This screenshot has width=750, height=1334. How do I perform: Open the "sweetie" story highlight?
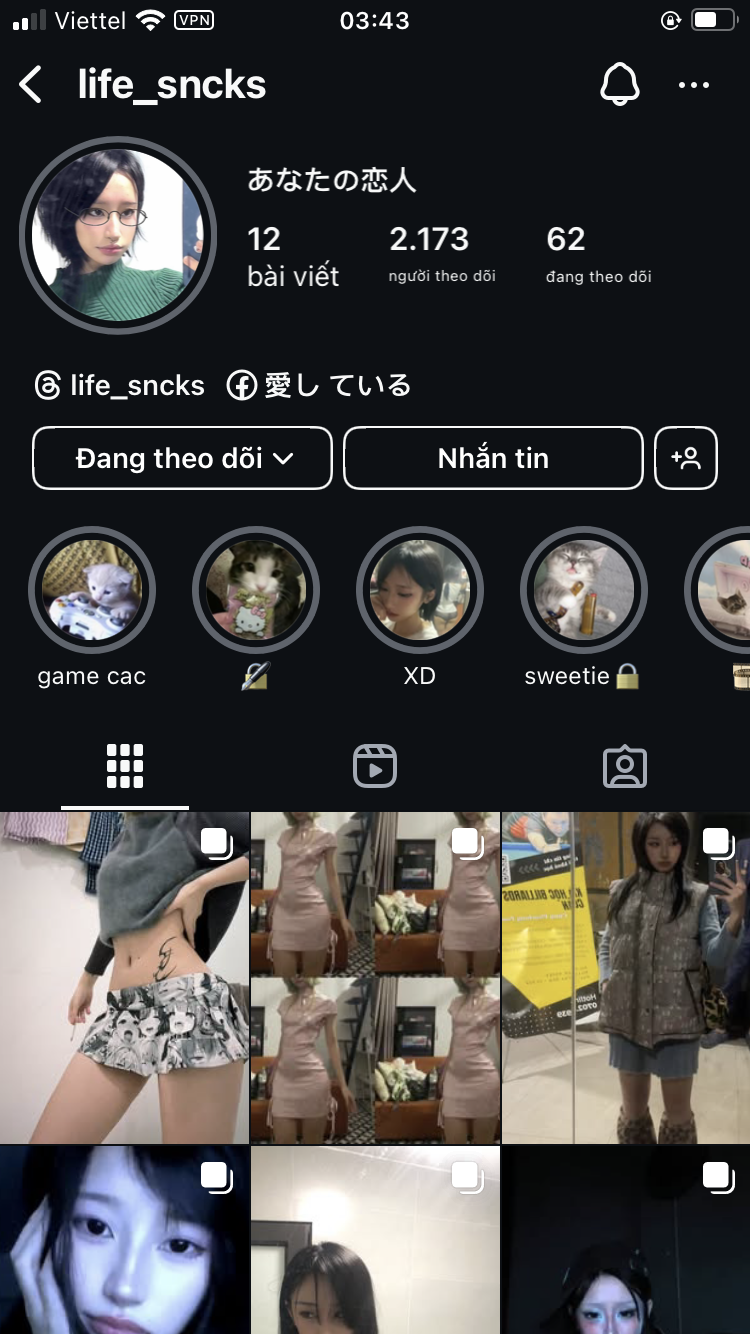584,591
